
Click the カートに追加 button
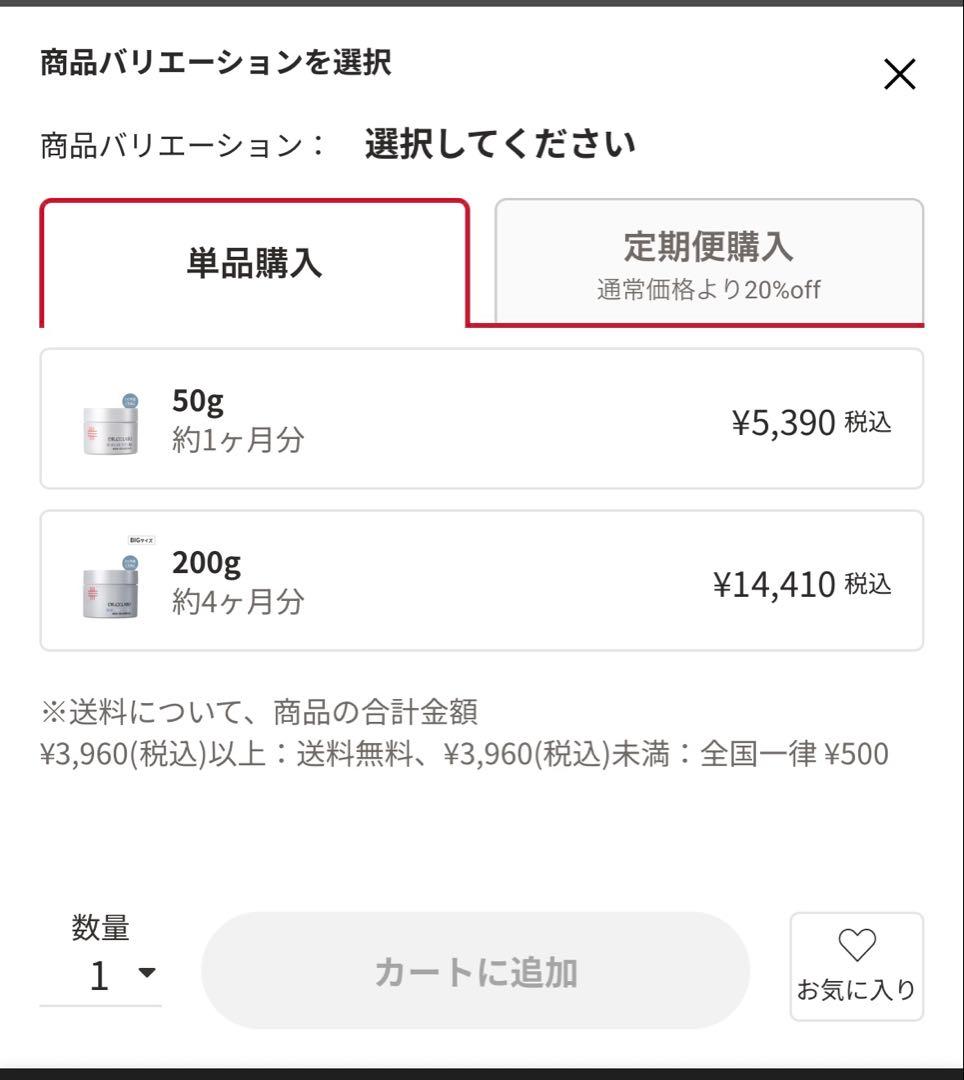pos(476,970)
